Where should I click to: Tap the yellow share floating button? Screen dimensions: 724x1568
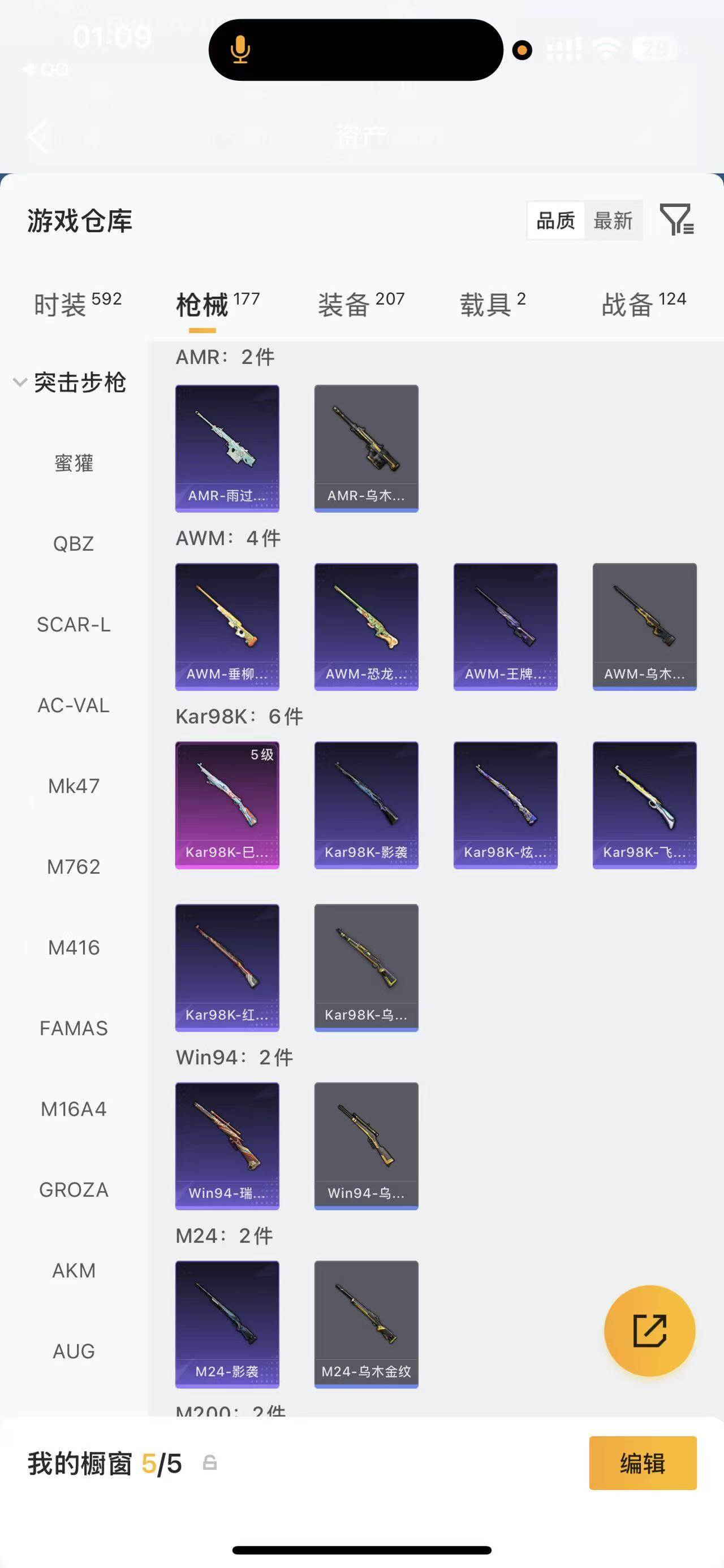coord(649,1331)
